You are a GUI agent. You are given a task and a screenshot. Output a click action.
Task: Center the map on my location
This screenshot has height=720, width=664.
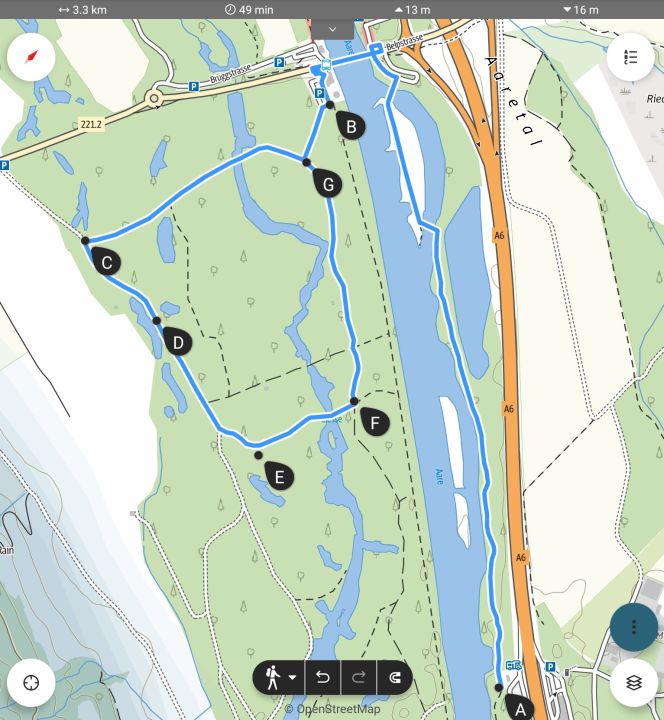[31, 683]
